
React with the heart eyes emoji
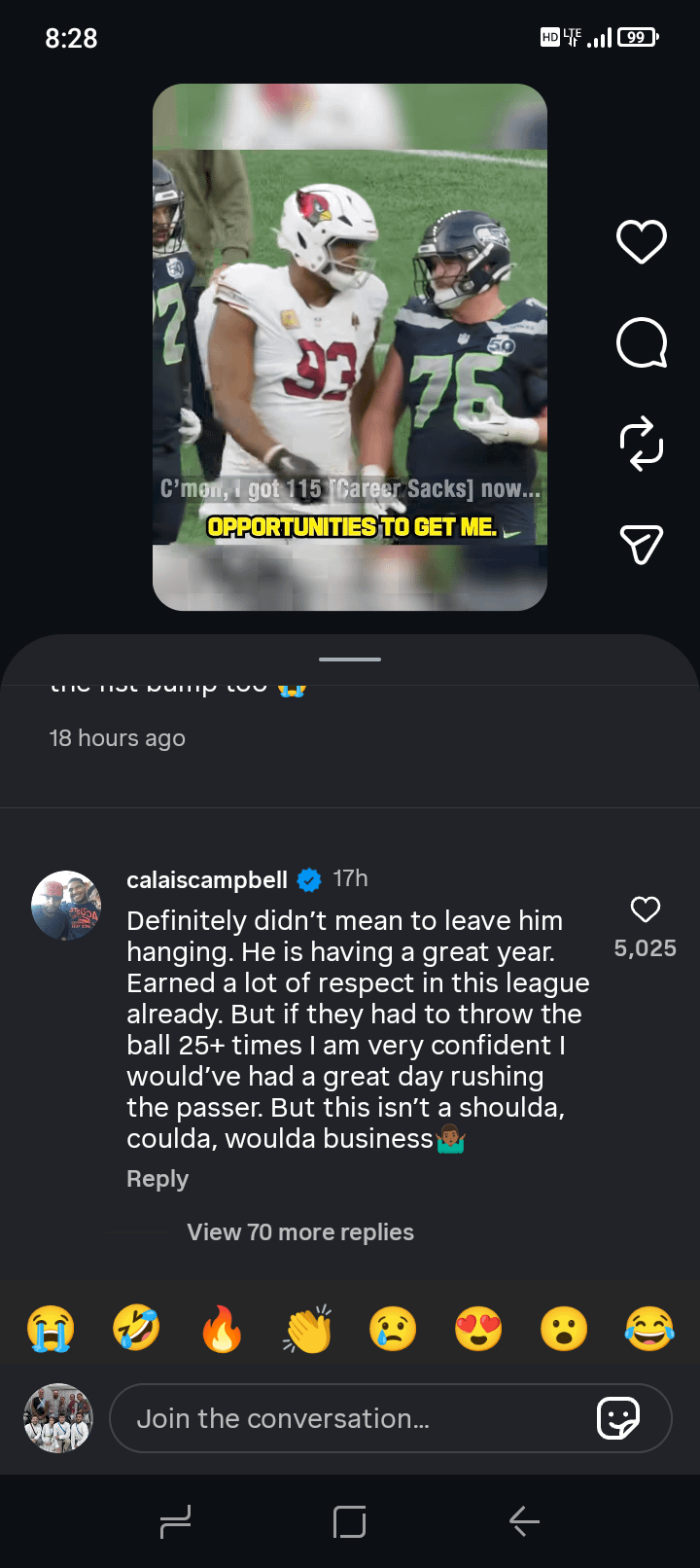tap(478, 1329)
